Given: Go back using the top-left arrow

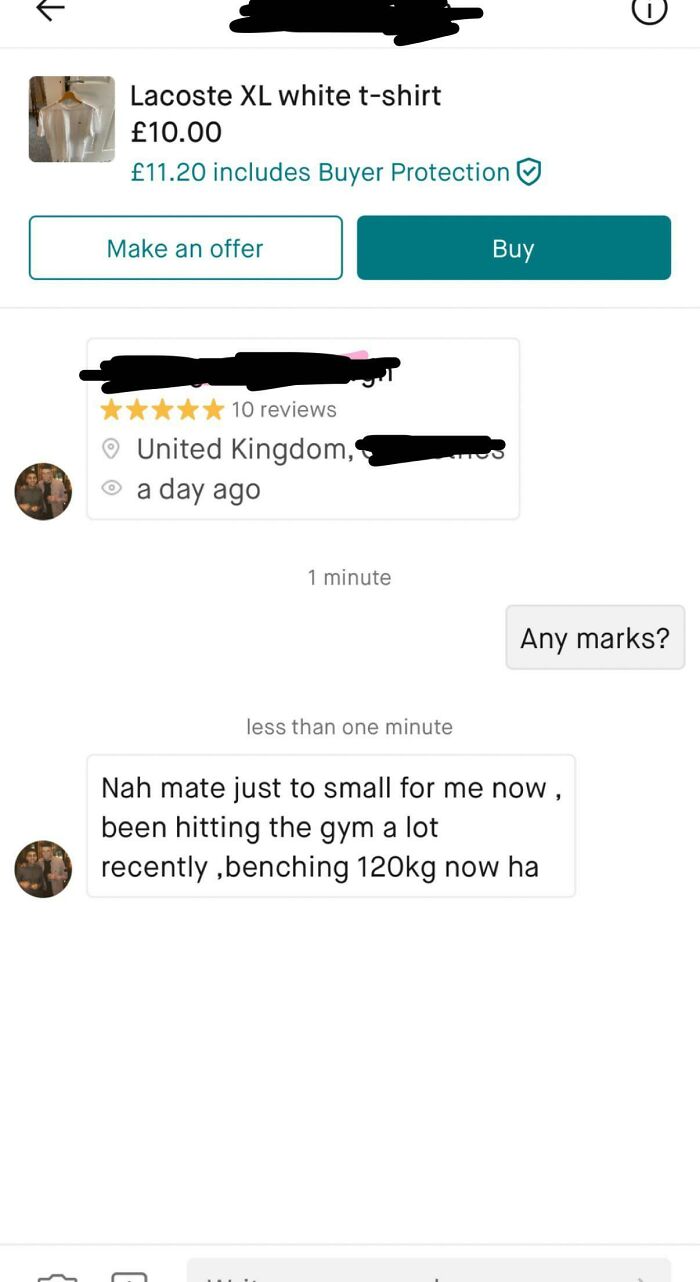Looking at the screenshot, I should pos(50,9).
